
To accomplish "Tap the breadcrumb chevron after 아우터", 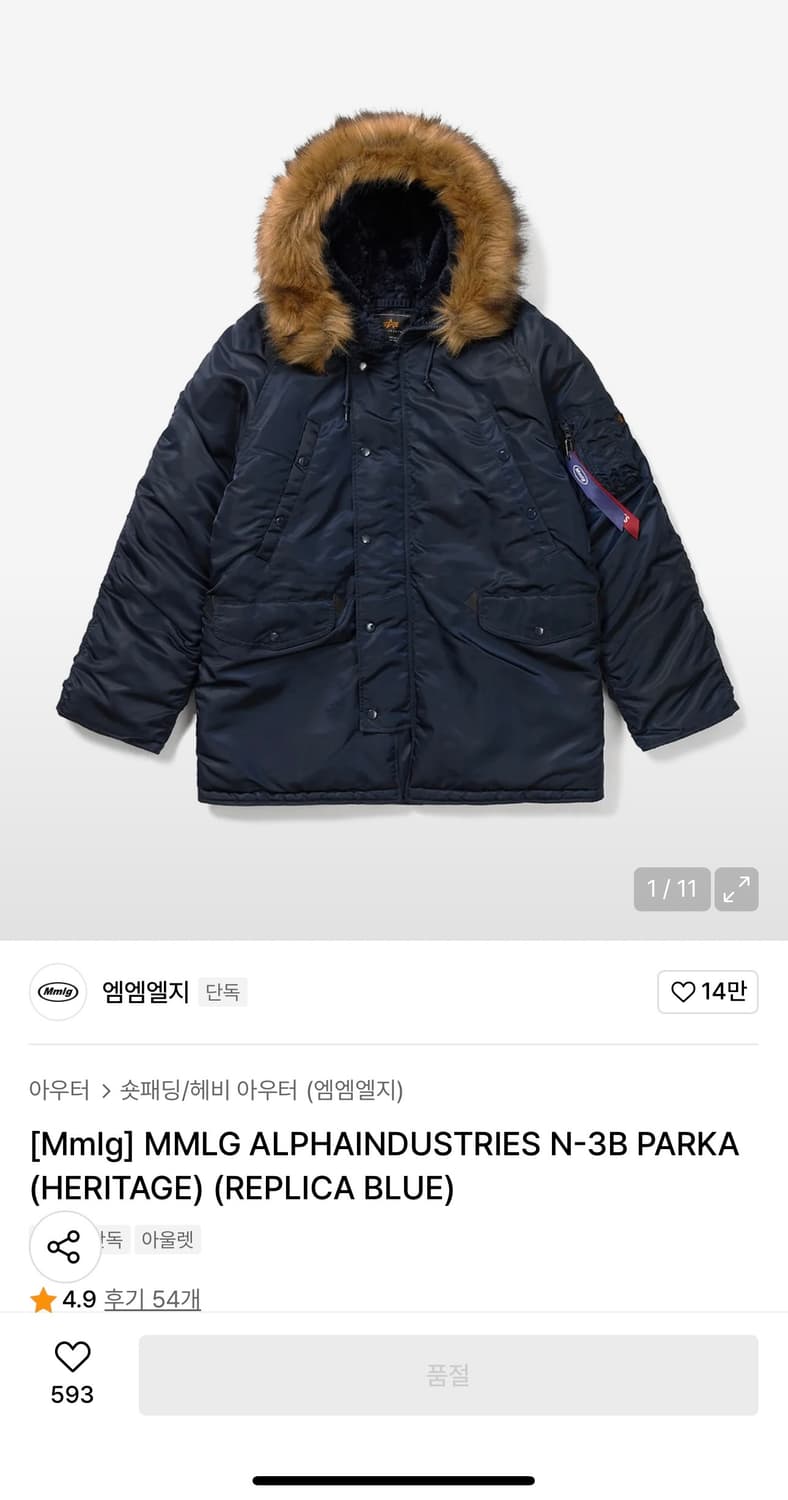I will 105,1092.
